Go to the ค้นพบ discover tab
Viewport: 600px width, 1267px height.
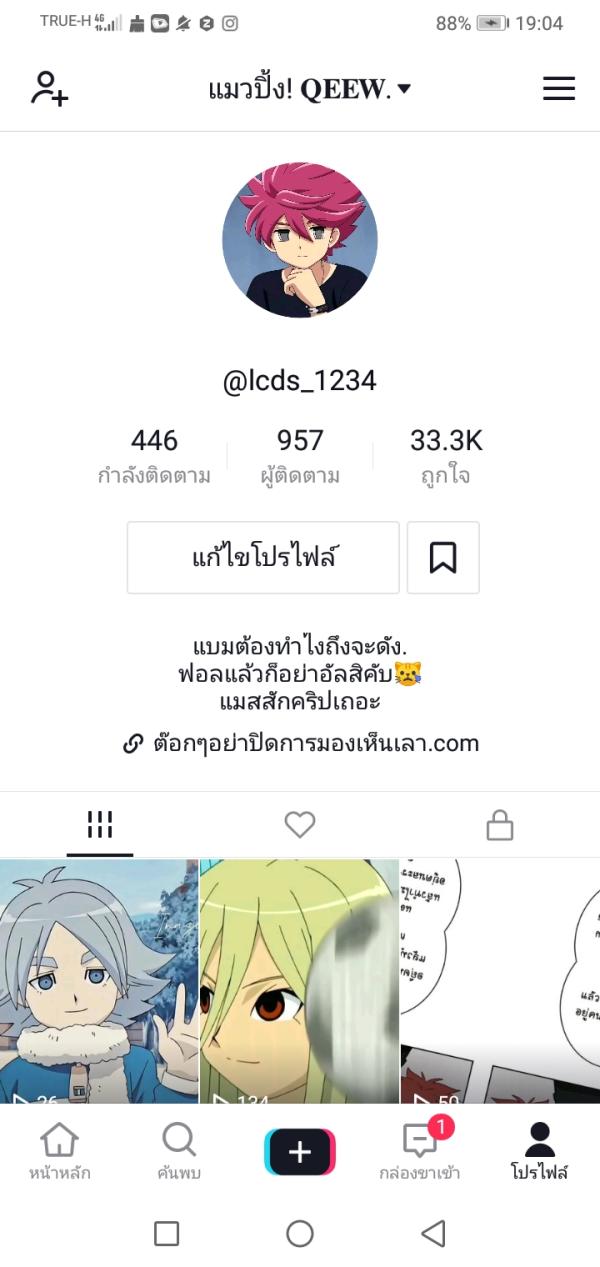[x=179, y=1151]
